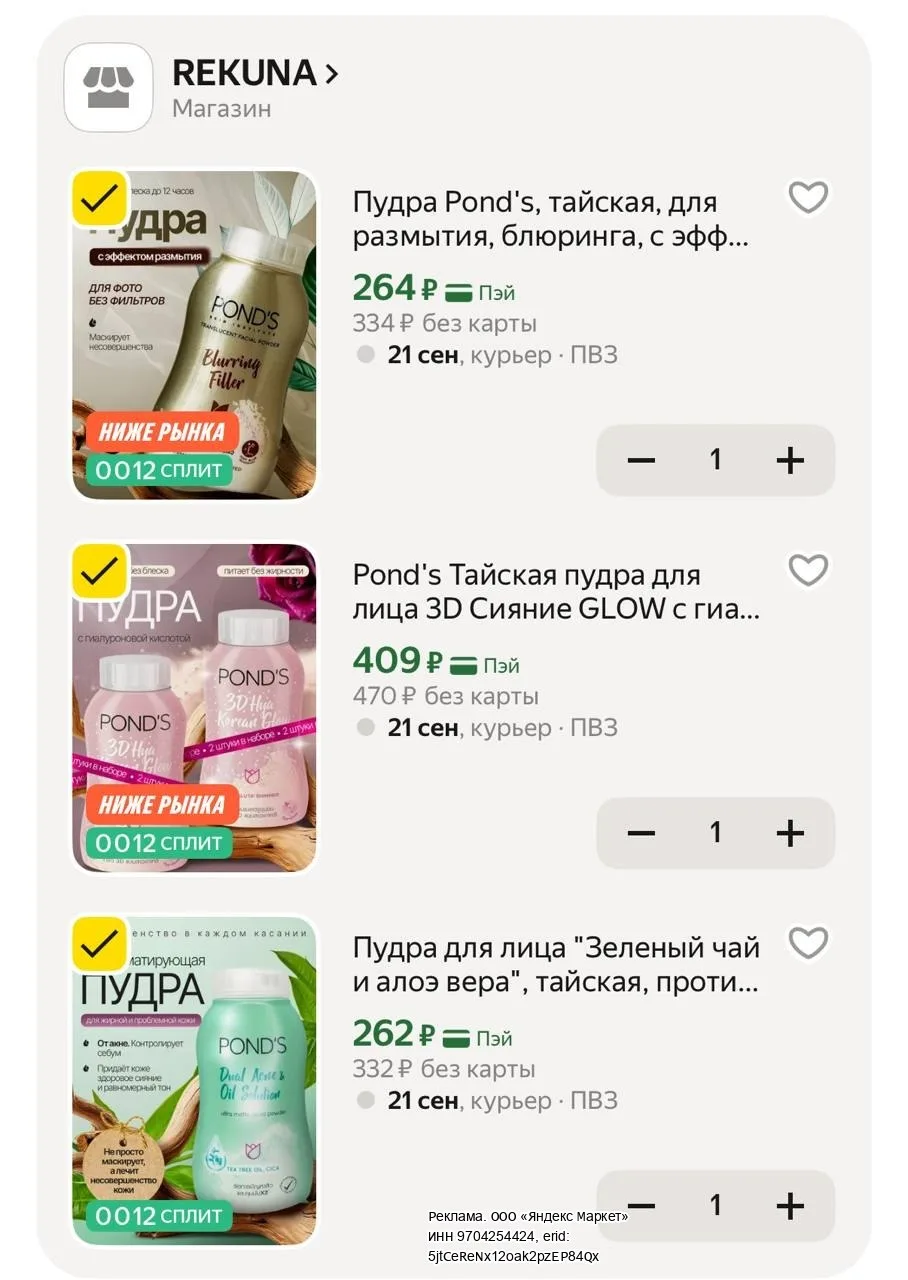The height and width of the screenshot is (1280, 908).
Task: Increase quantity of the 264 ₽ powder
Action: tap(790, 460)
